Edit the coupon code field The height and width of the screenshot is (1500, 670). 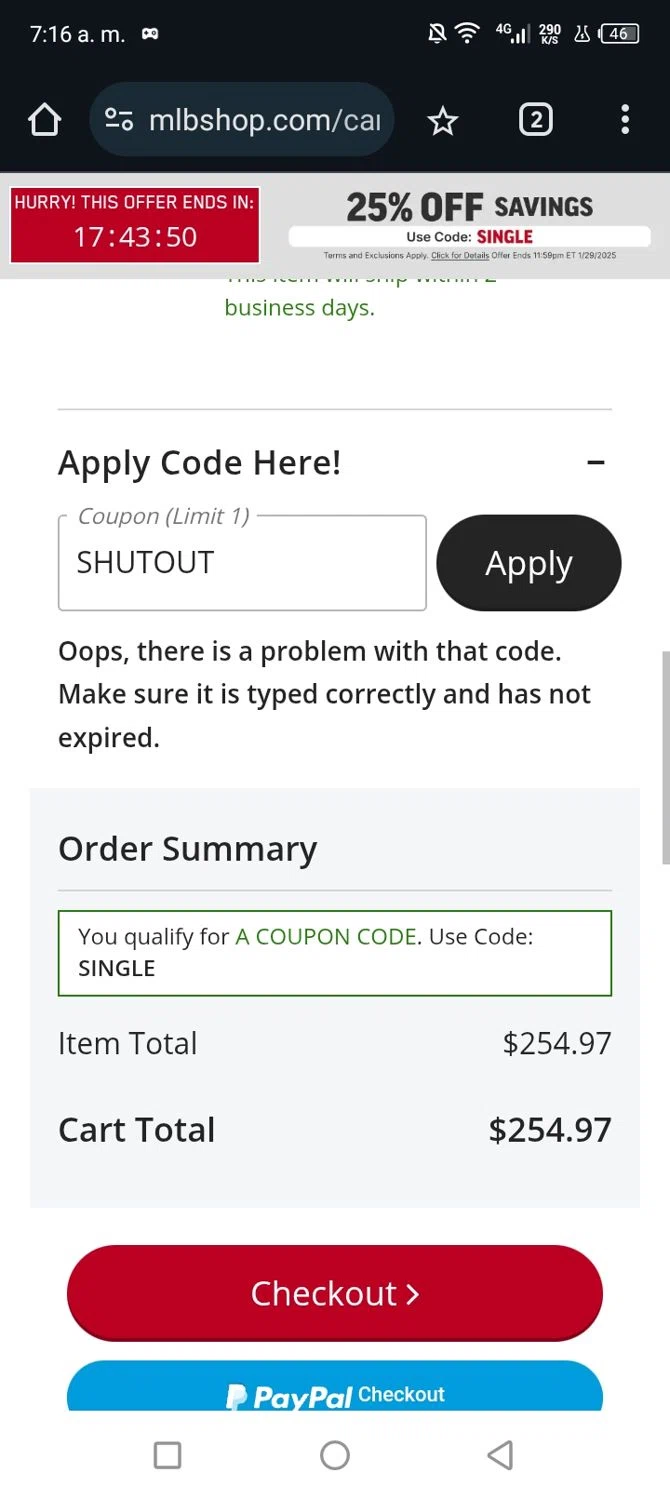(x=242, y=563)
